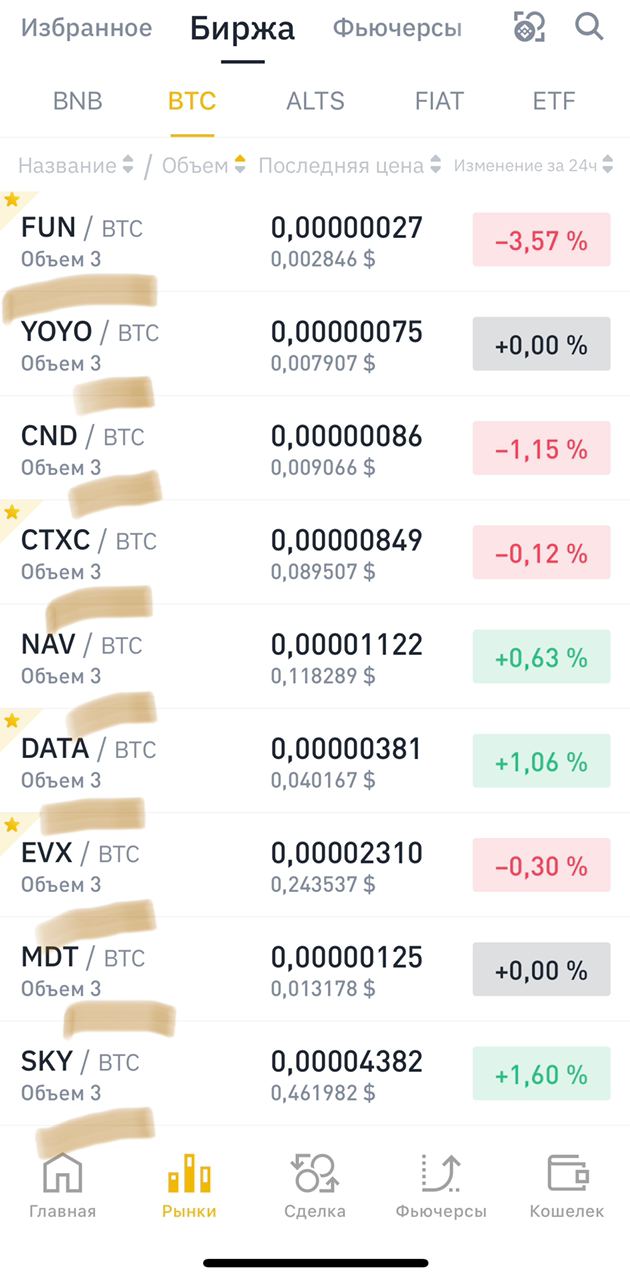Open the YOYO / BTC pair
The height and width of the screenshot is (1280, 630).
[315, 344]
